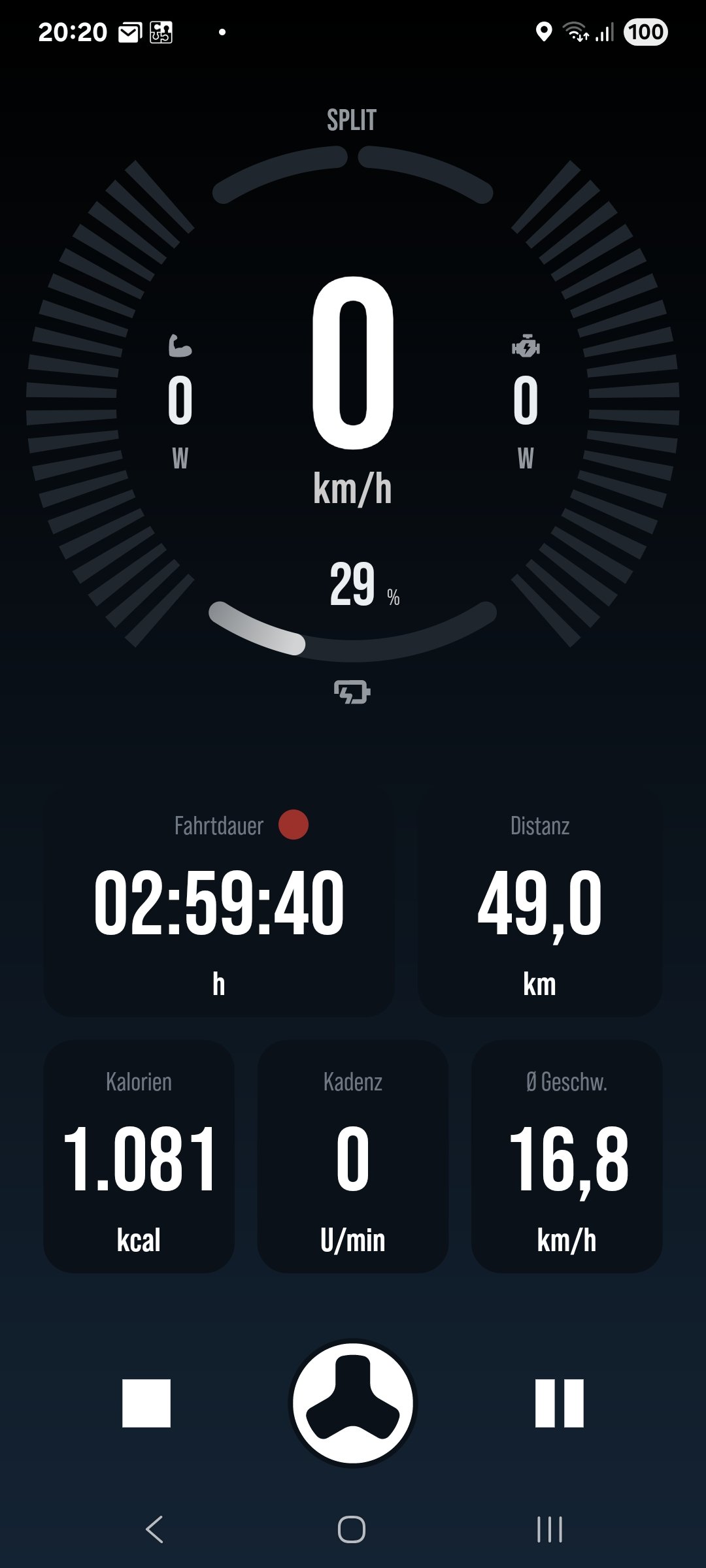The image size is (706, 1568).
Task: Open recent apps overview
Action: point(550,1529)
